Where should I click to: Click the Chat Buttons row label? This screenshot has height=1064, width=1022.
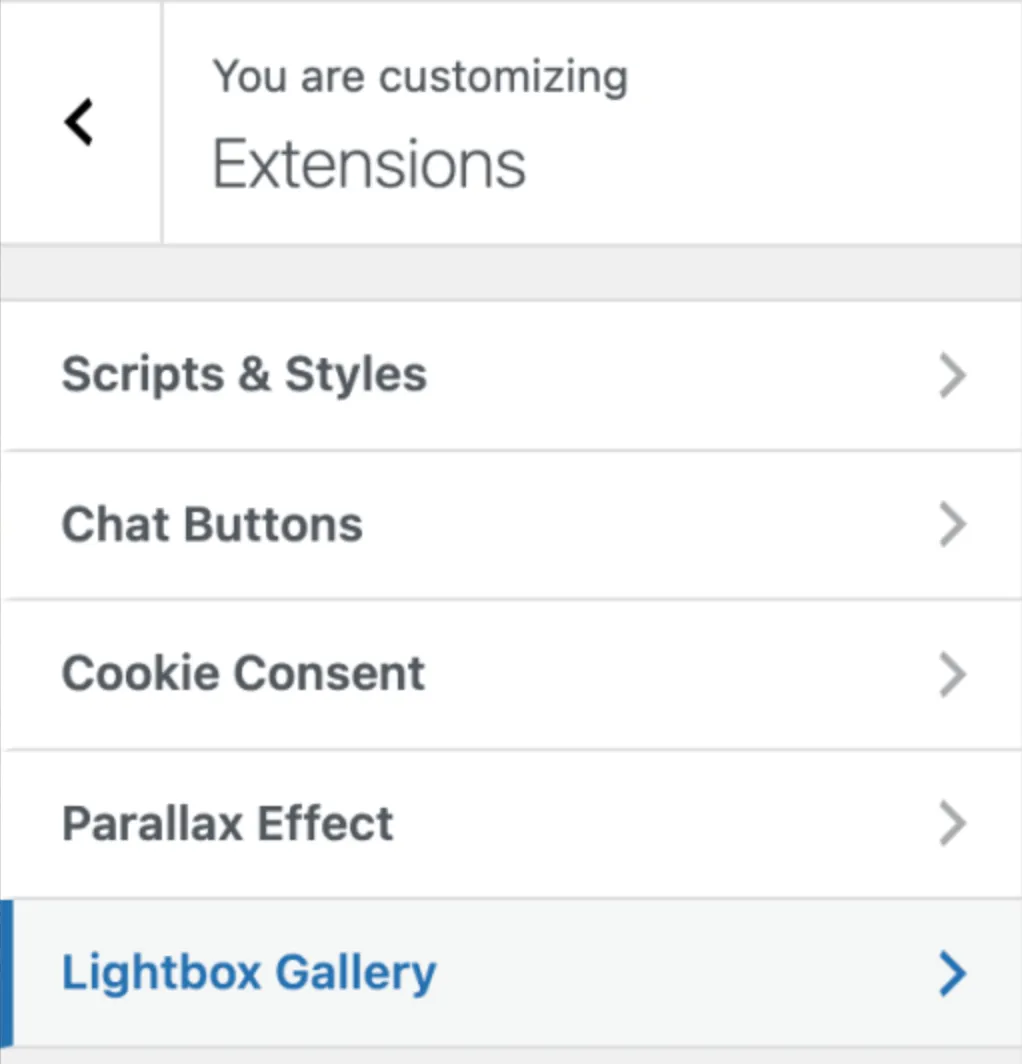pyautogui.click(x=212, y=524)
